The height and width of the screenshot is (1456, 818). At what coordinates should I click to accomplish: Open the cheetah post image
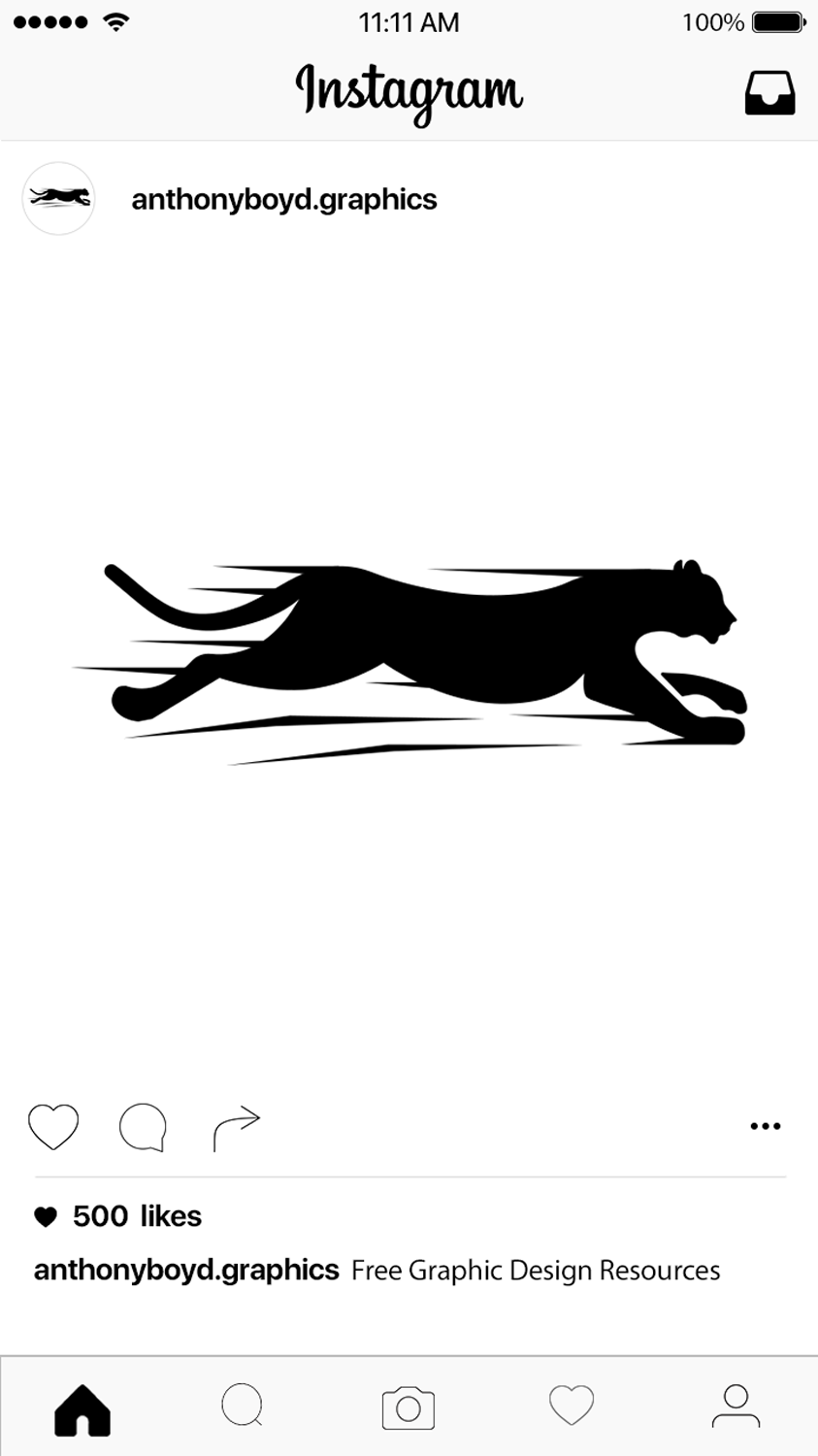pyautogui.click(x=409, y=660)
